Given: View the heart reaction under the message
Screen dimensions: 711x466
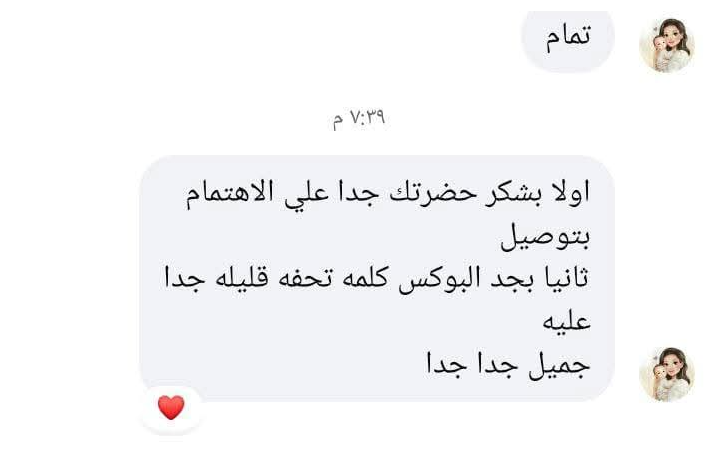Looking at the screenshot, I should click(x=171, y=407).
